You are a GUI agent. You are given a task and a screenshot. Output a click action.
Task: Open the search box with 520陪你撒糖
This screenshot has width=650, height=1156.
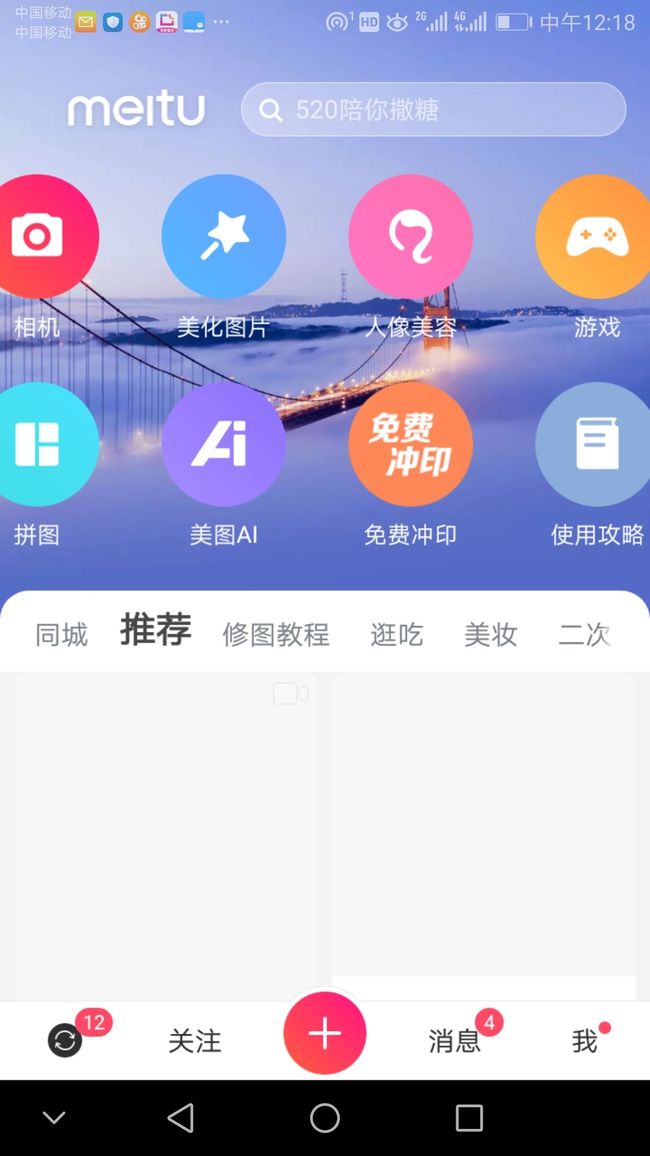pyautogui.click(x=433, y=110)
